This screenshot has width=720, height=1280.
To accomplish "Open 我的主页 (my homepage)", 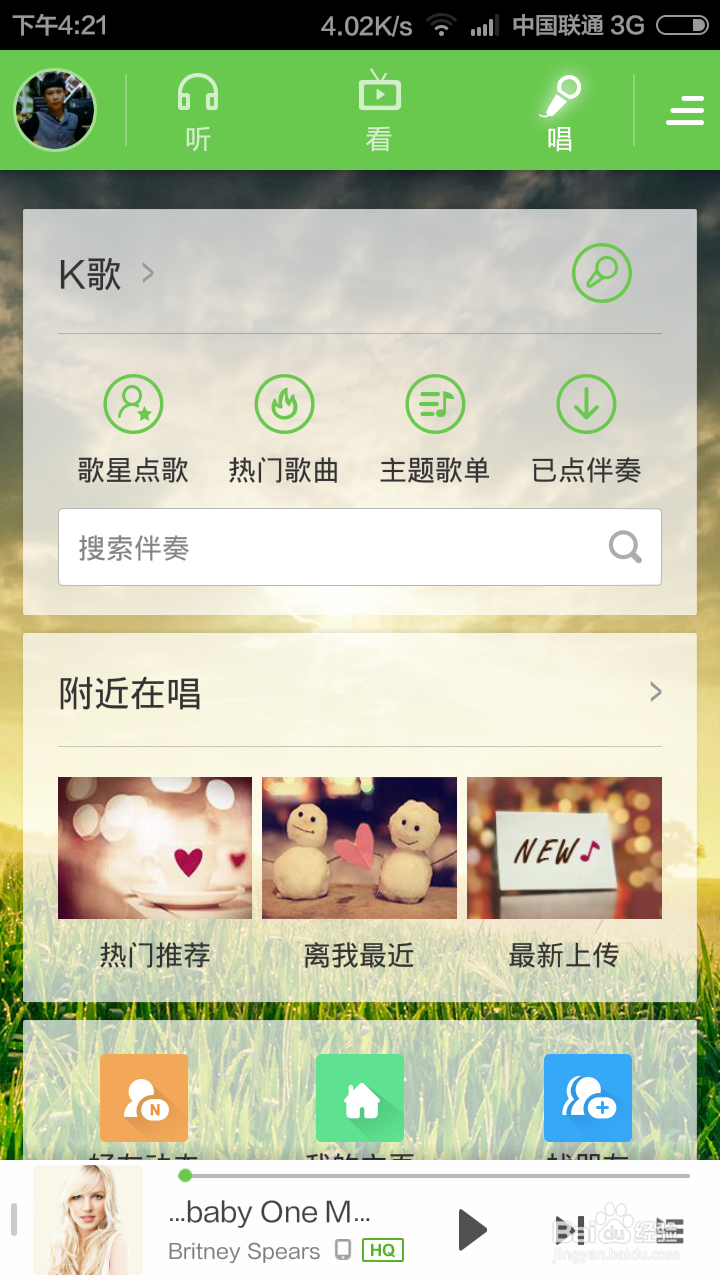I will [359, 1097].
